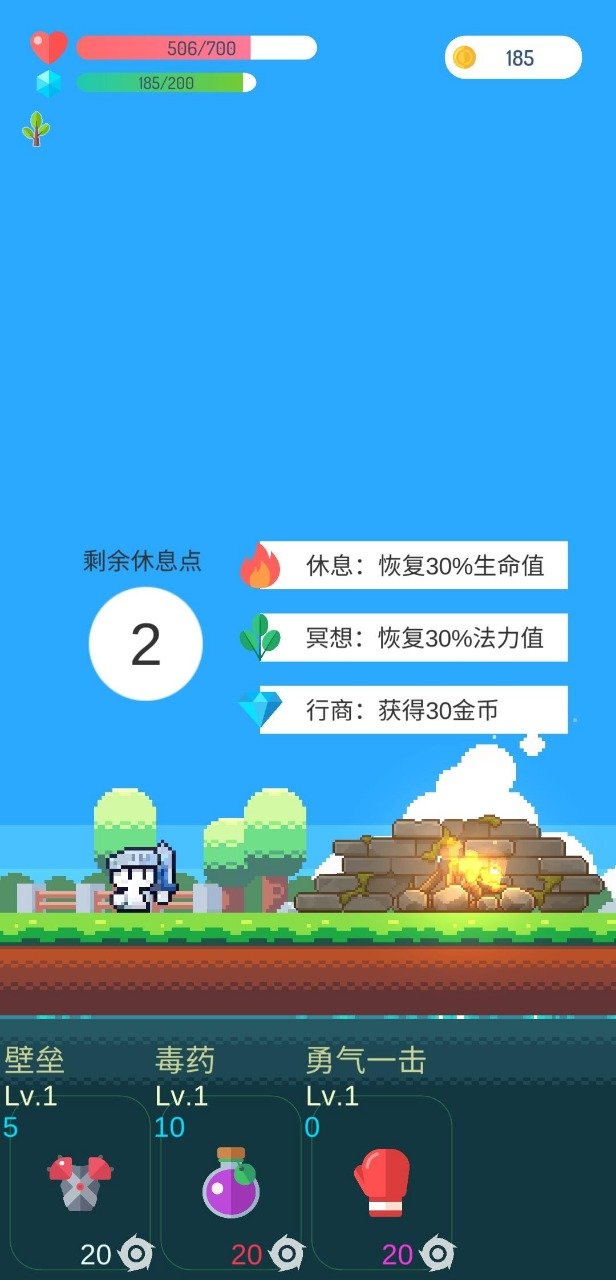Open the 壁垒 skill card
Screen dimensions: 616x1280
pos(80,1182)
